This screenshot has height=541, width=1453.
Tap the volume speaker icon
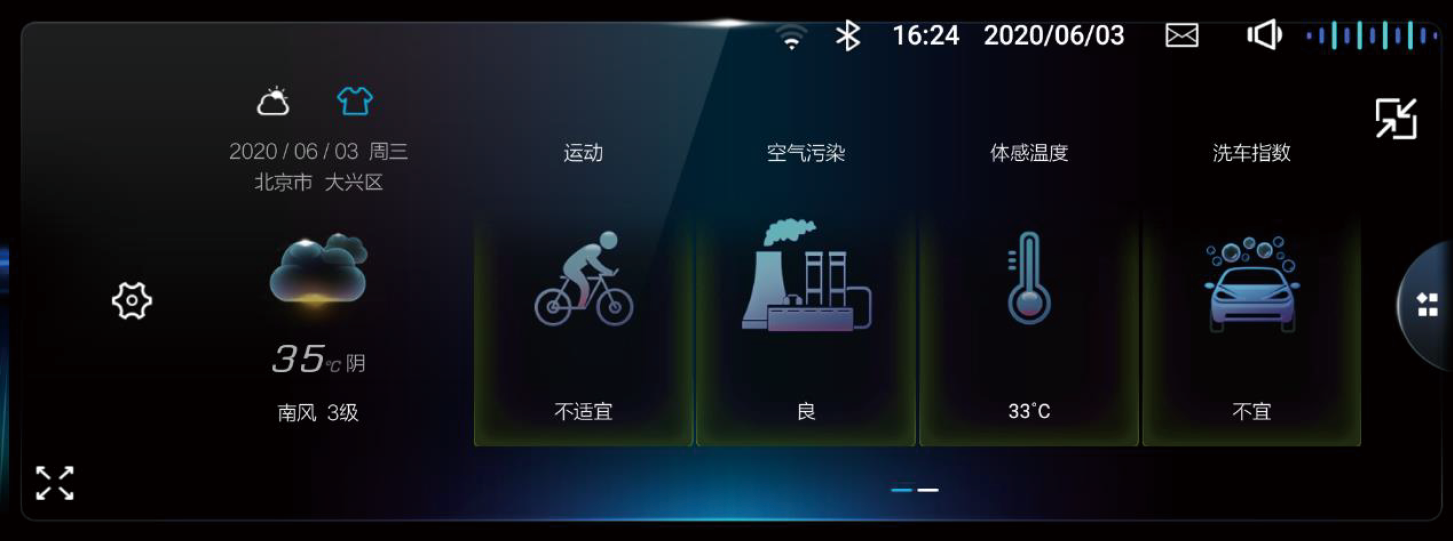click(x=1264, y=36)
